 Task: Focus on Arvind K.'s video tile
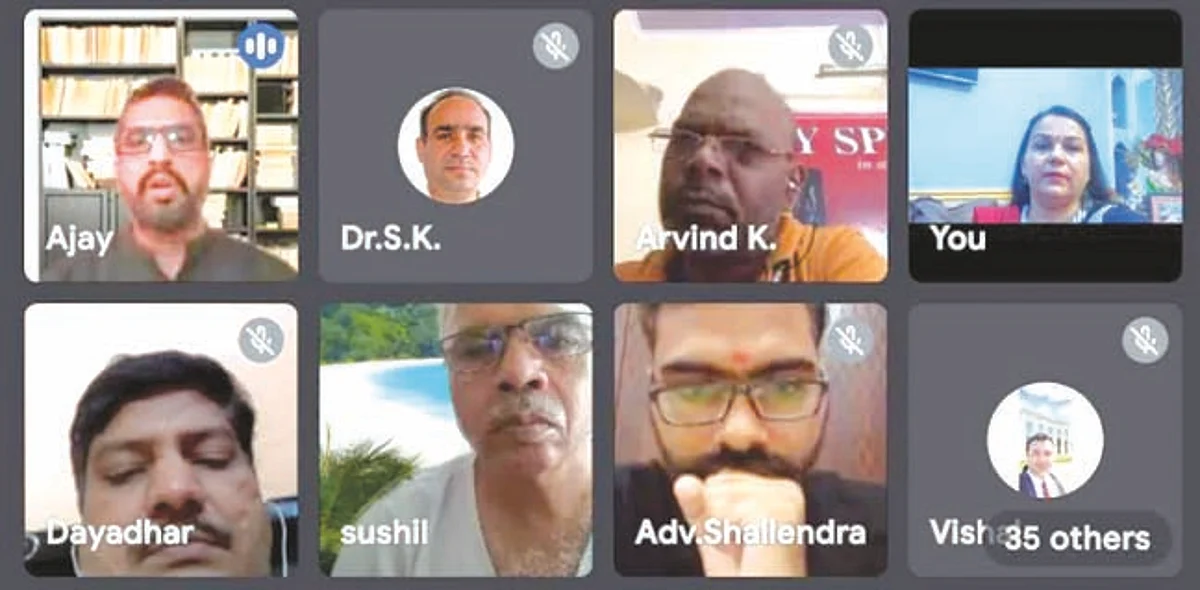(x=750, y=146)
